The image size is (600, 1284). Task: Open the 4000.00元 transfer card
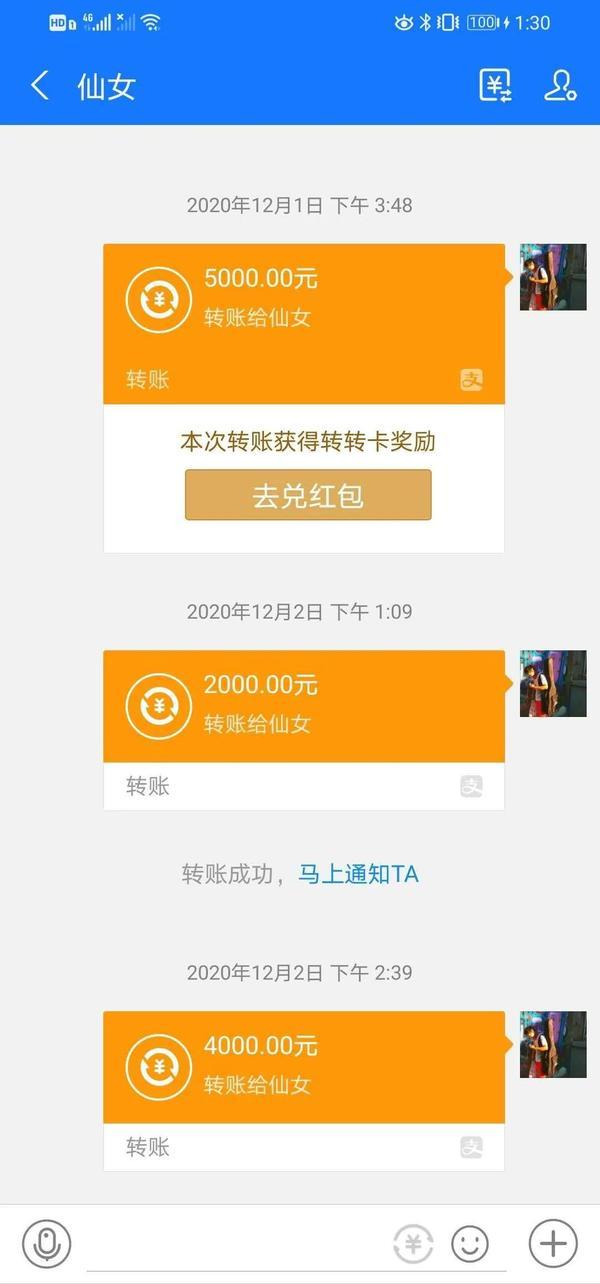[304, 1067]
